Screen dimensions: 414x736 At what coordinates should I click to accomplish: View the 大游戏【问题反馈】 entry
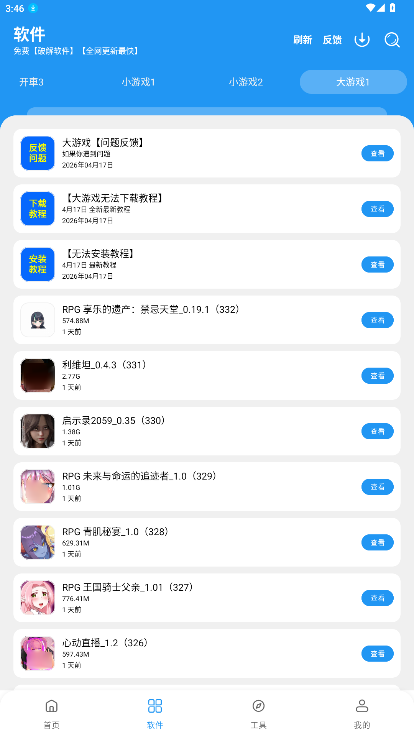click(207, 153)
